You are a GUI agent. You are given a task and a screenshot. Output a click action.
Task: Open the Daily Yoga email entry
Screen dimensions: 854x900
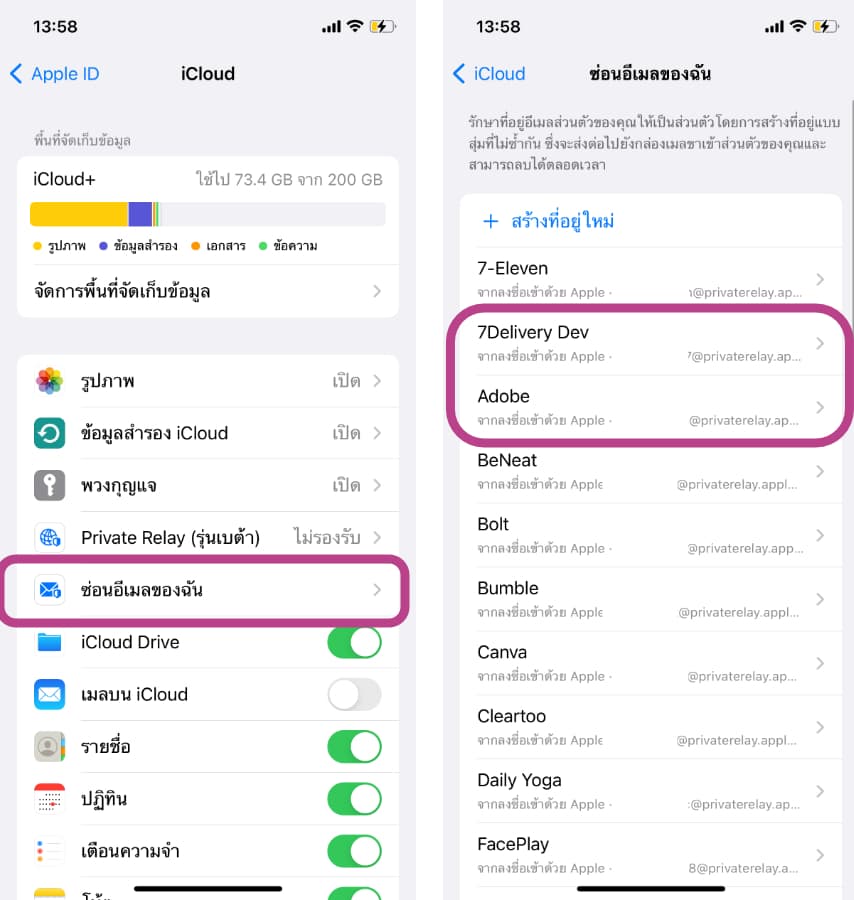point(650,791)
